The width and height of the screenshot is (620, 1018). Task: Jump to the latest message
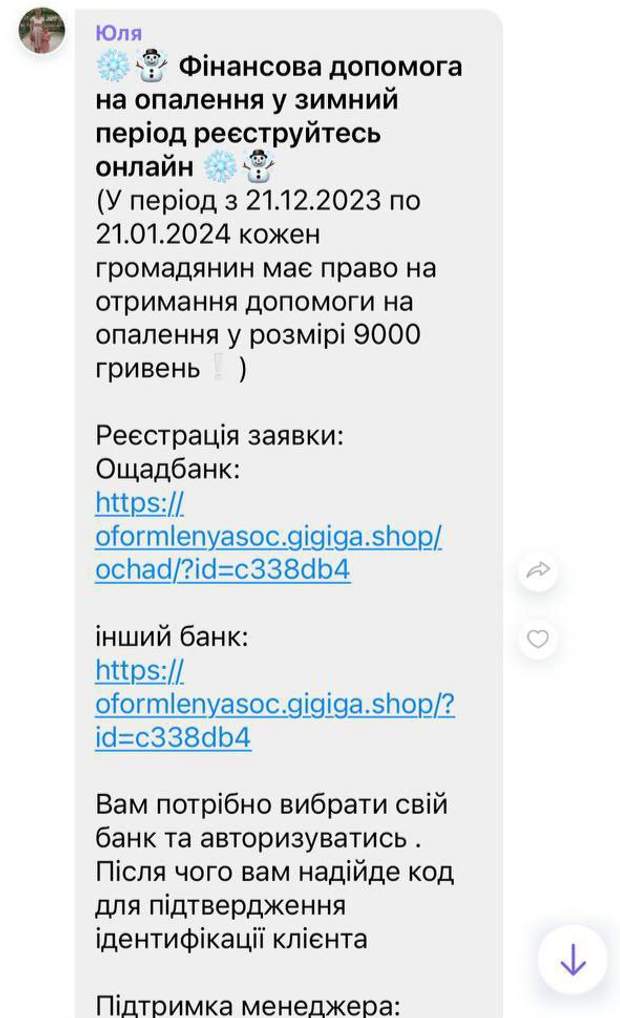tap(572, 960)
